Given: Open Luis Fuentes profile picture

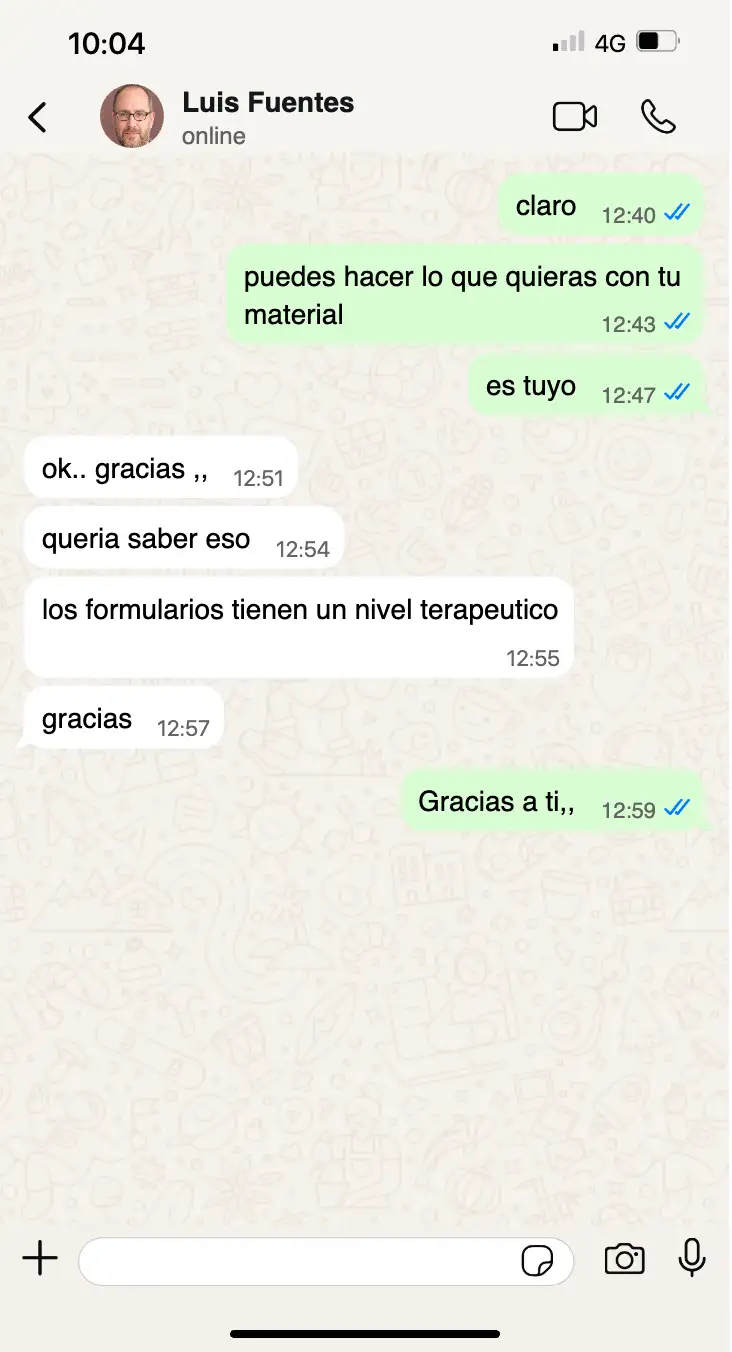Looking at the screenshot, I should click(131, 116).
